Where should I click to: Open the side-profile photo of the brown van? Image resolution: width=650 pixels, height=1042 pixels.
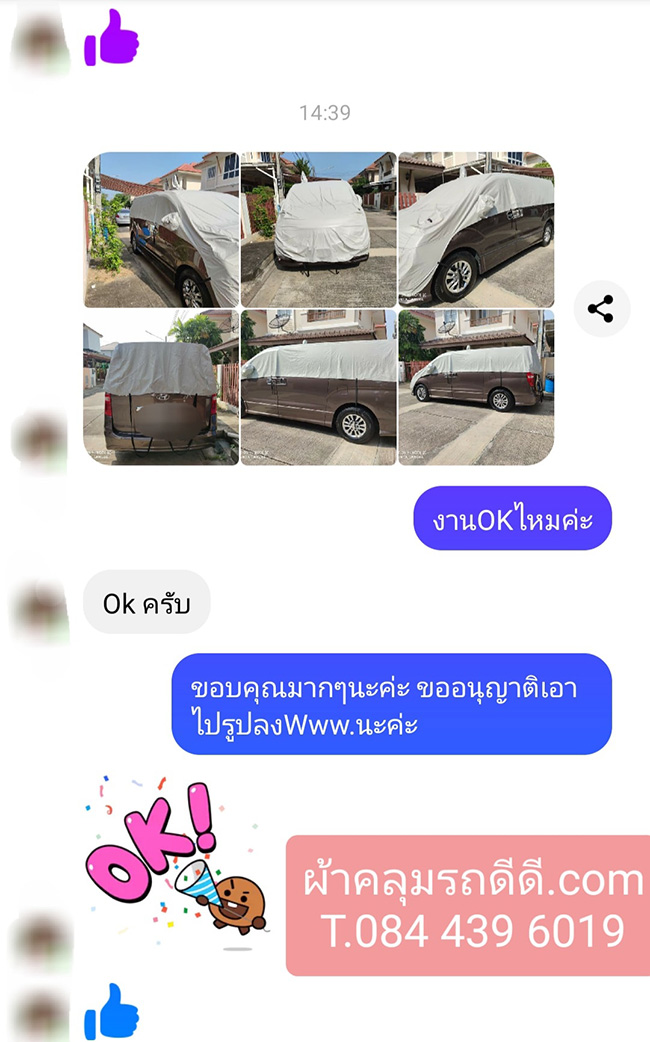pyautogui.click(x=318, y=388)
